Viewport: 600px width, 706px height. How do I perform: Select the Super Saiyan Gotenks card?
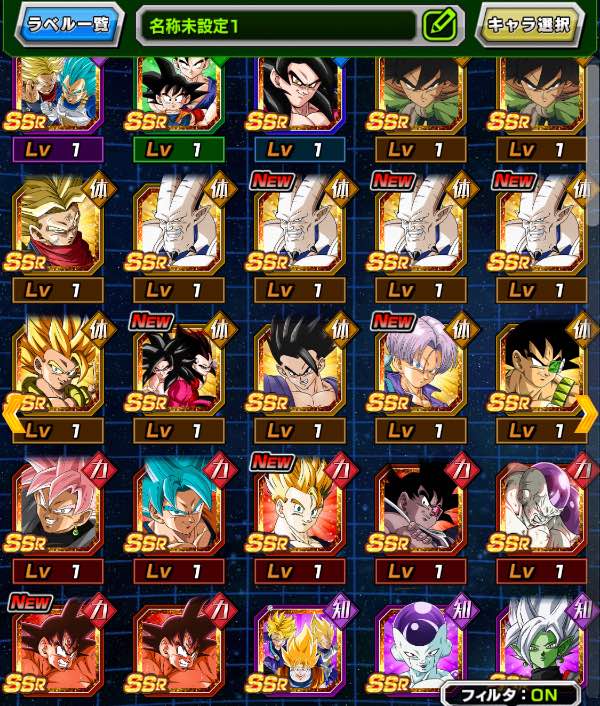[57, 367]
